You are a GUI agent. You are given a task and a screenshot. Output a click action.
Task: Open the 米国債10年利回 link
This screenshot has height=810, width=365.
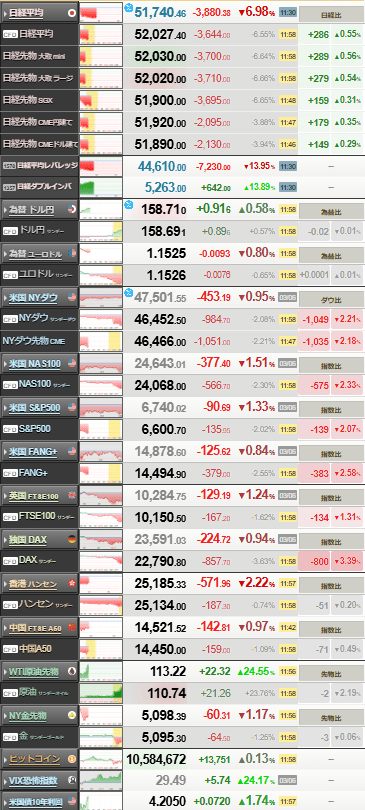(x=36, y=801)
